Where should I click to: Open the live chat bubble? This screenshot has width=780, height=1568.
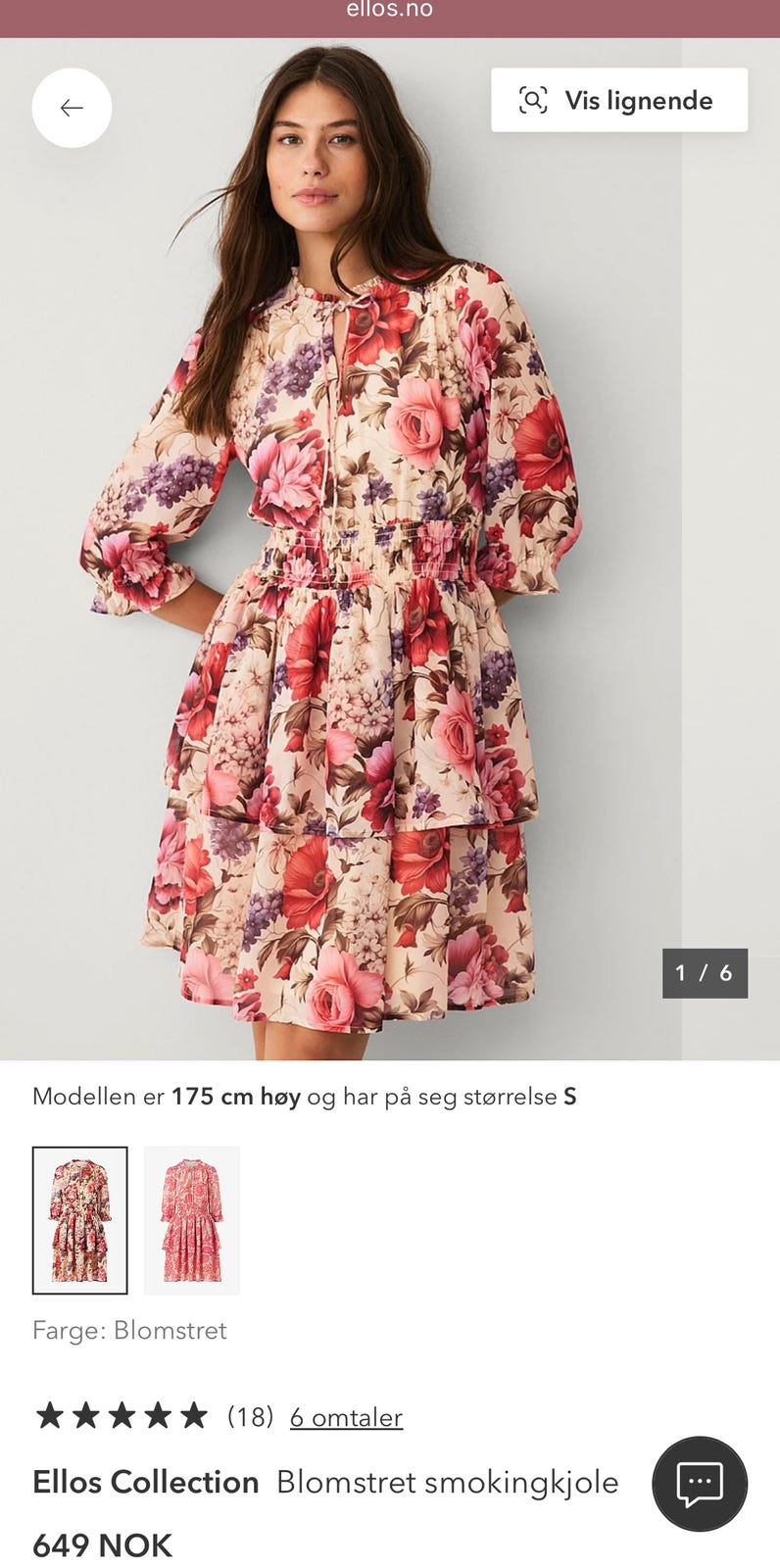(700, 1484)
